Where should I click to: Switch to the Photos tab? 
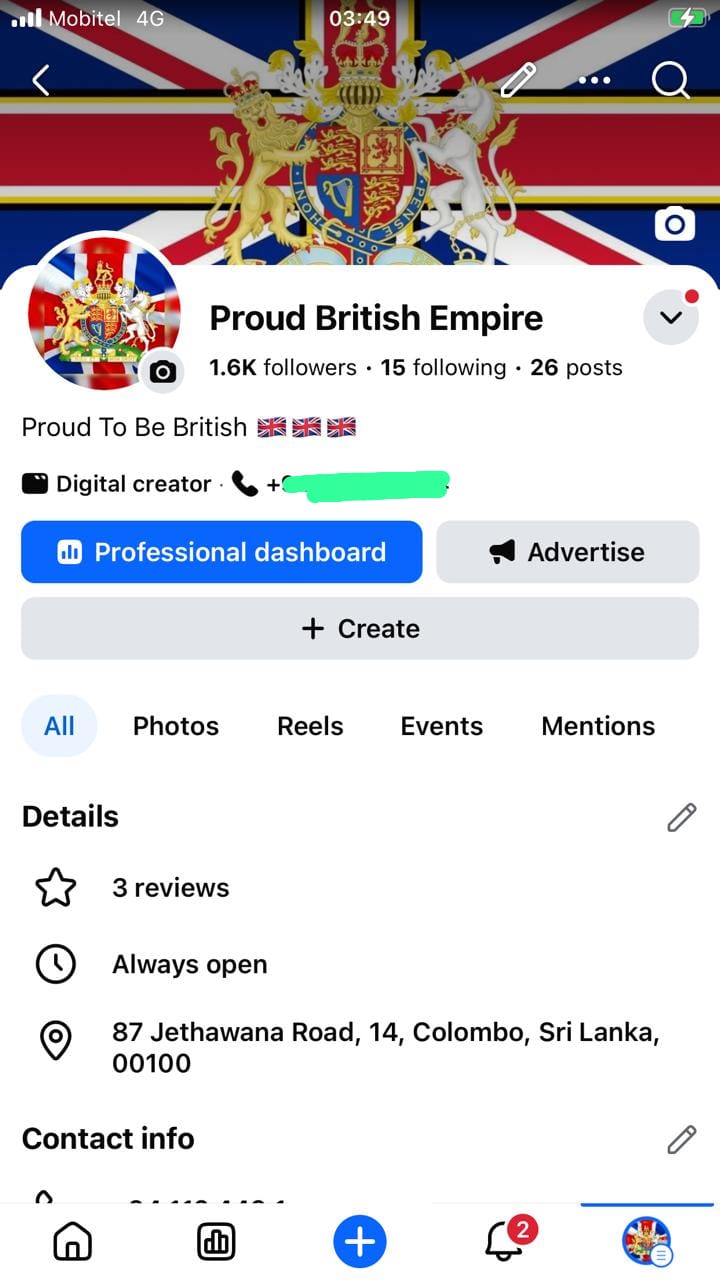(x=176, y=726)
